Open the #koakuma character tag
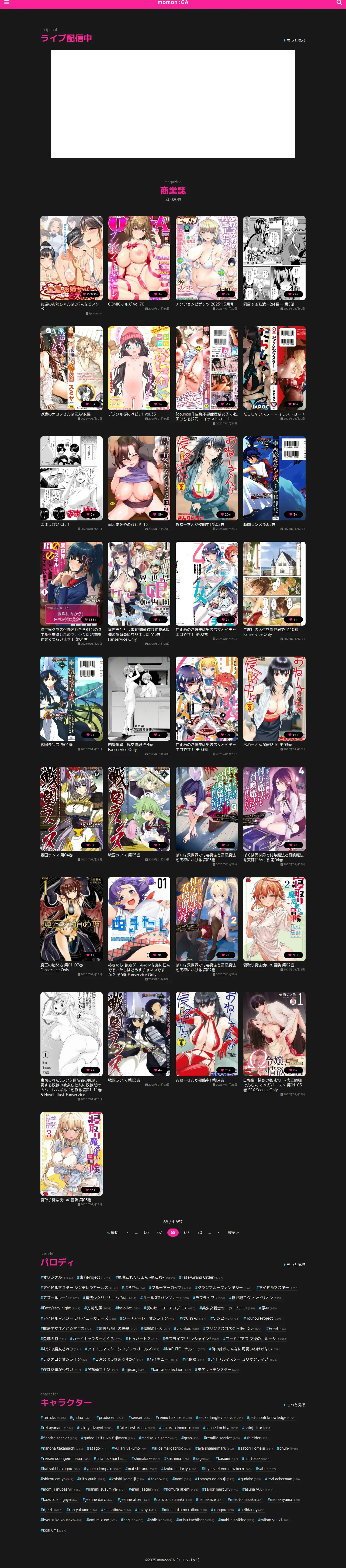The height and width of the screenshot is (1568, 346). pyautogui.click(x=53, y=1530)
